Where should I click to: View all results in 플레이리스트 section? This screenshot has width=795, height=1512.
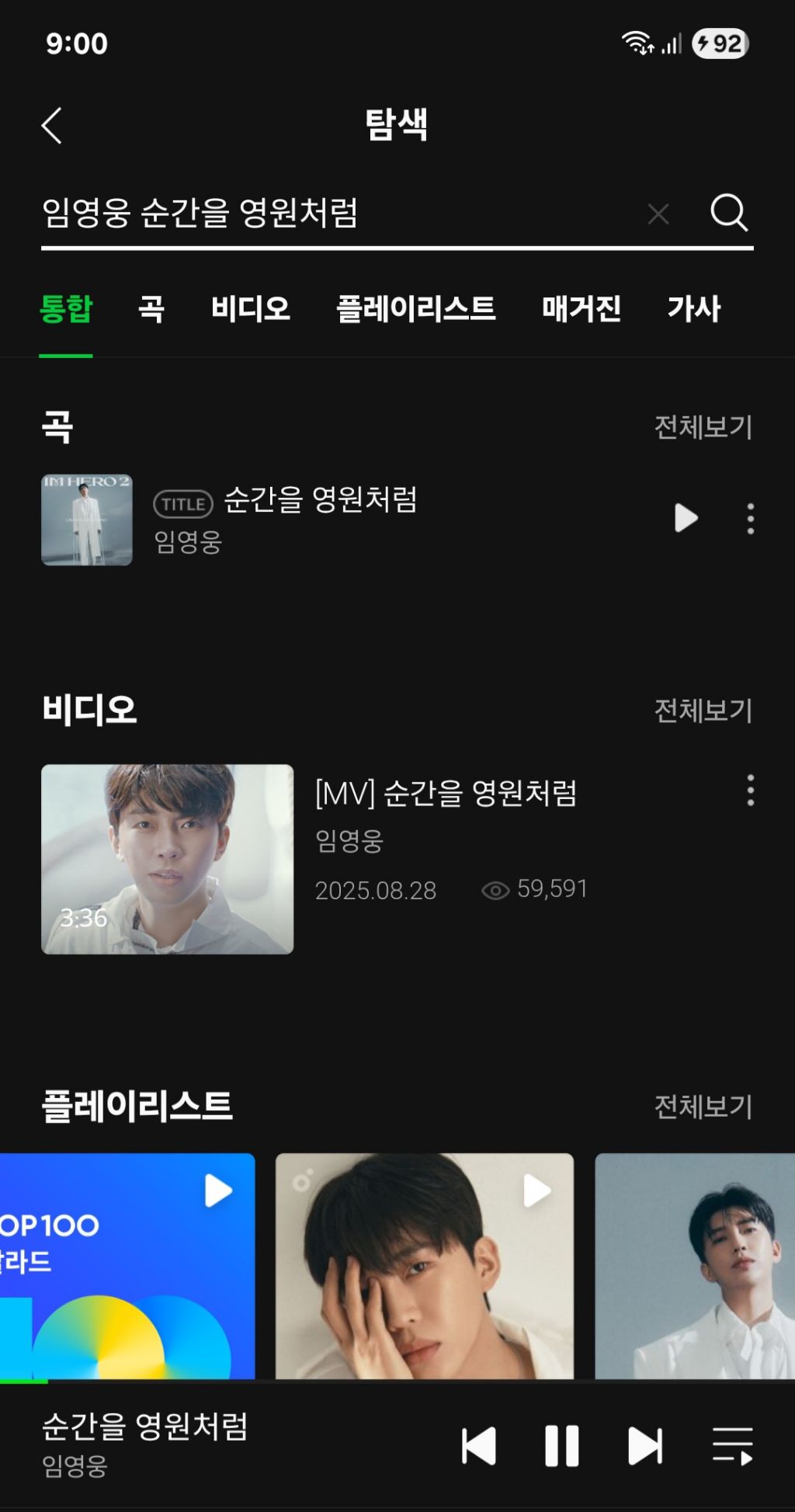click(x=703, y=1107)
